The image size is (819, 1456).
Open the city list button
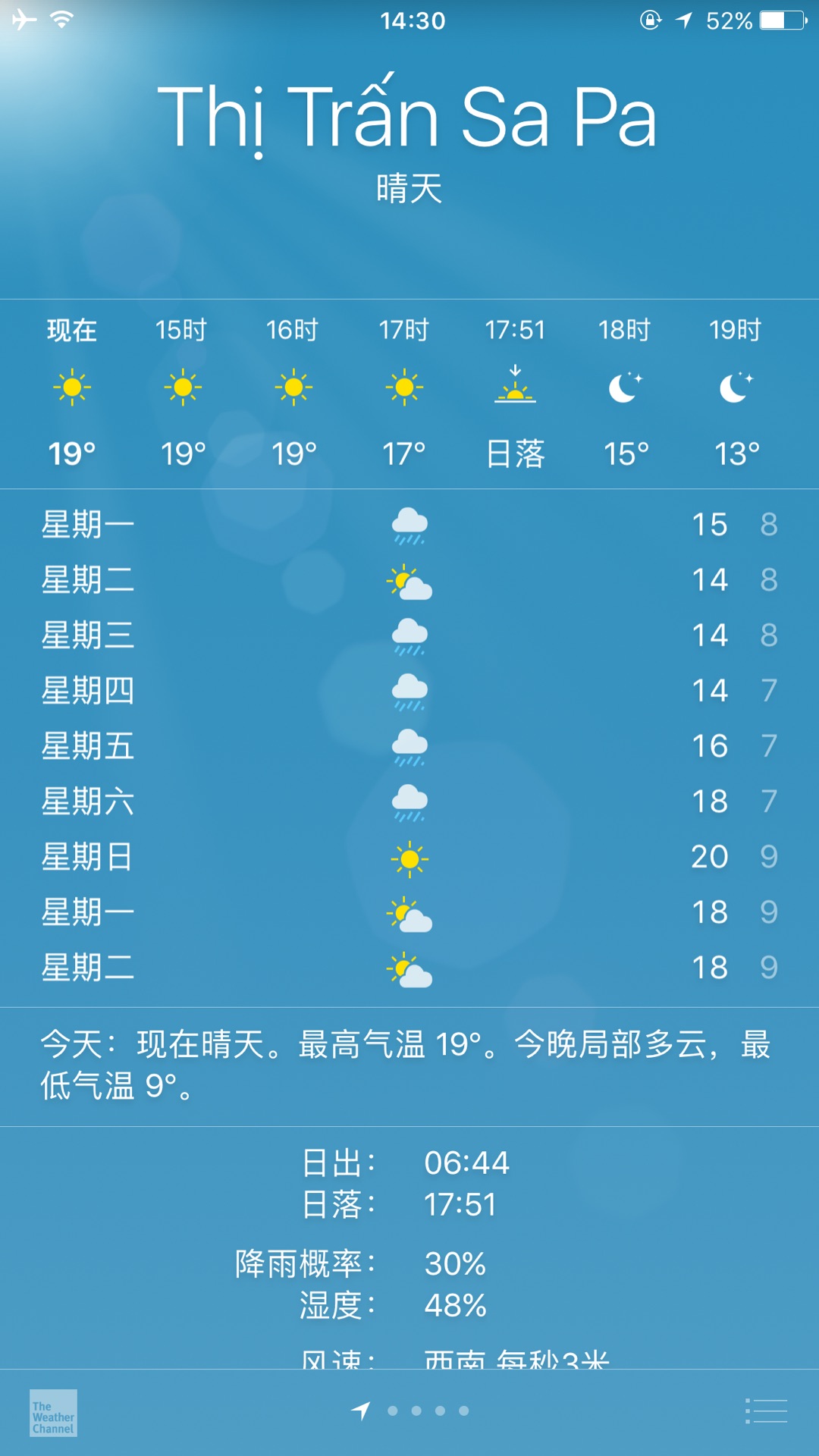click(x=766, y=1411)
